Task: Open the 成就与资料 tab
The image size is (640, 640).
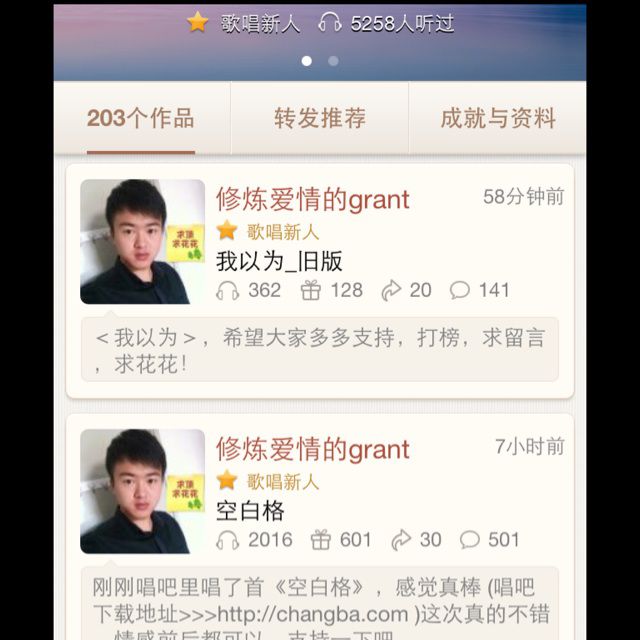Action: [x=497, y=118]
